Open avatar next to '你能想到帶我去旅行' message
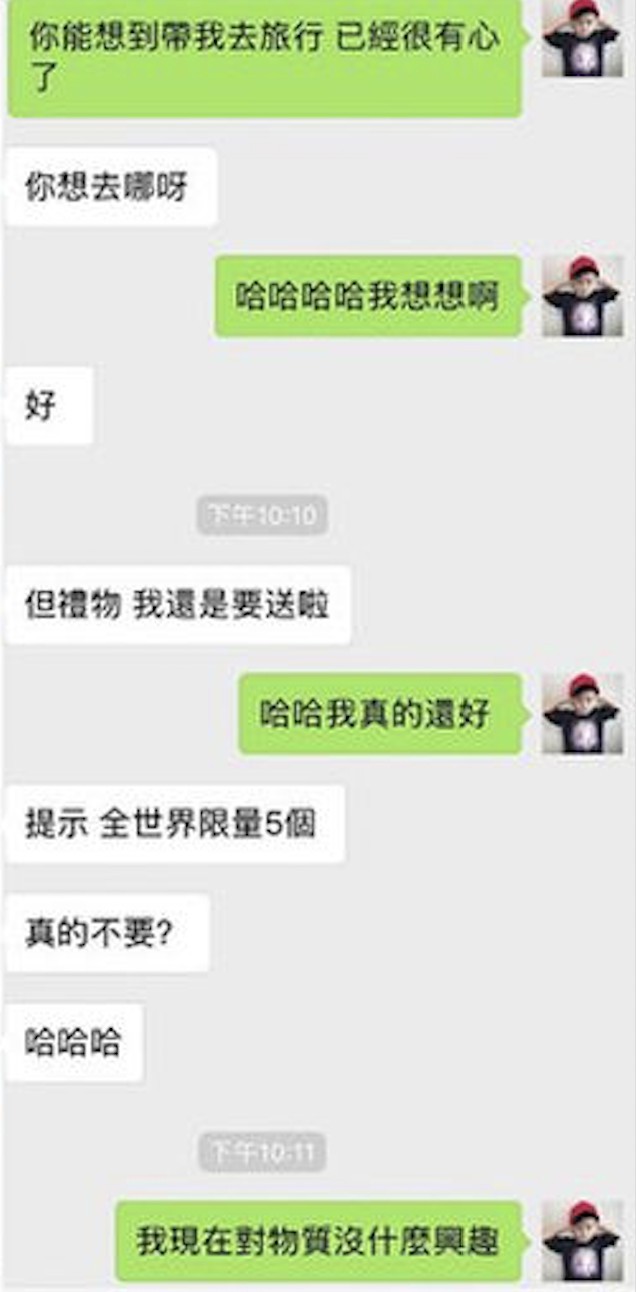The image size is (636, 1292). tap(583, 39)
